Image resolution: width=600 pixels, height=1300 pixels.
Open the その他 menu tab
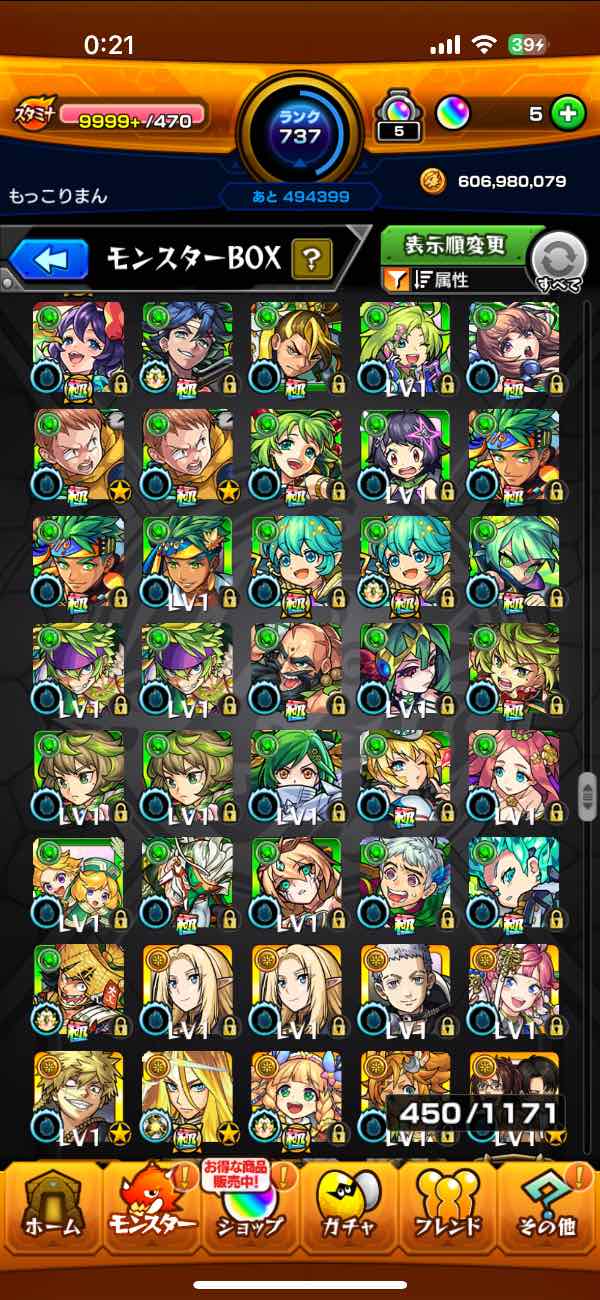point(548,1207)
